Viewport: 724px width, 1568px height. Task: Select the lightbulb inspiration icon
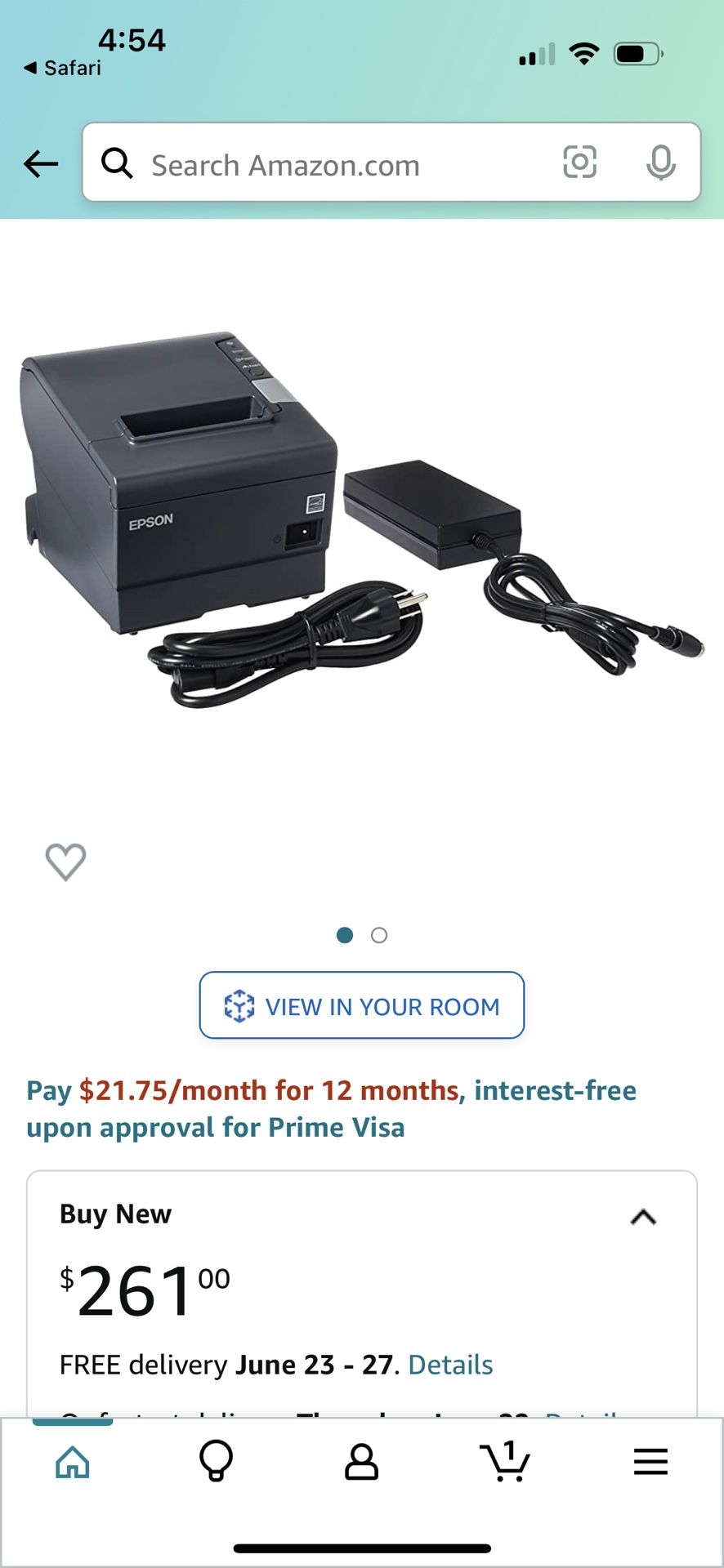[217, 1461]
